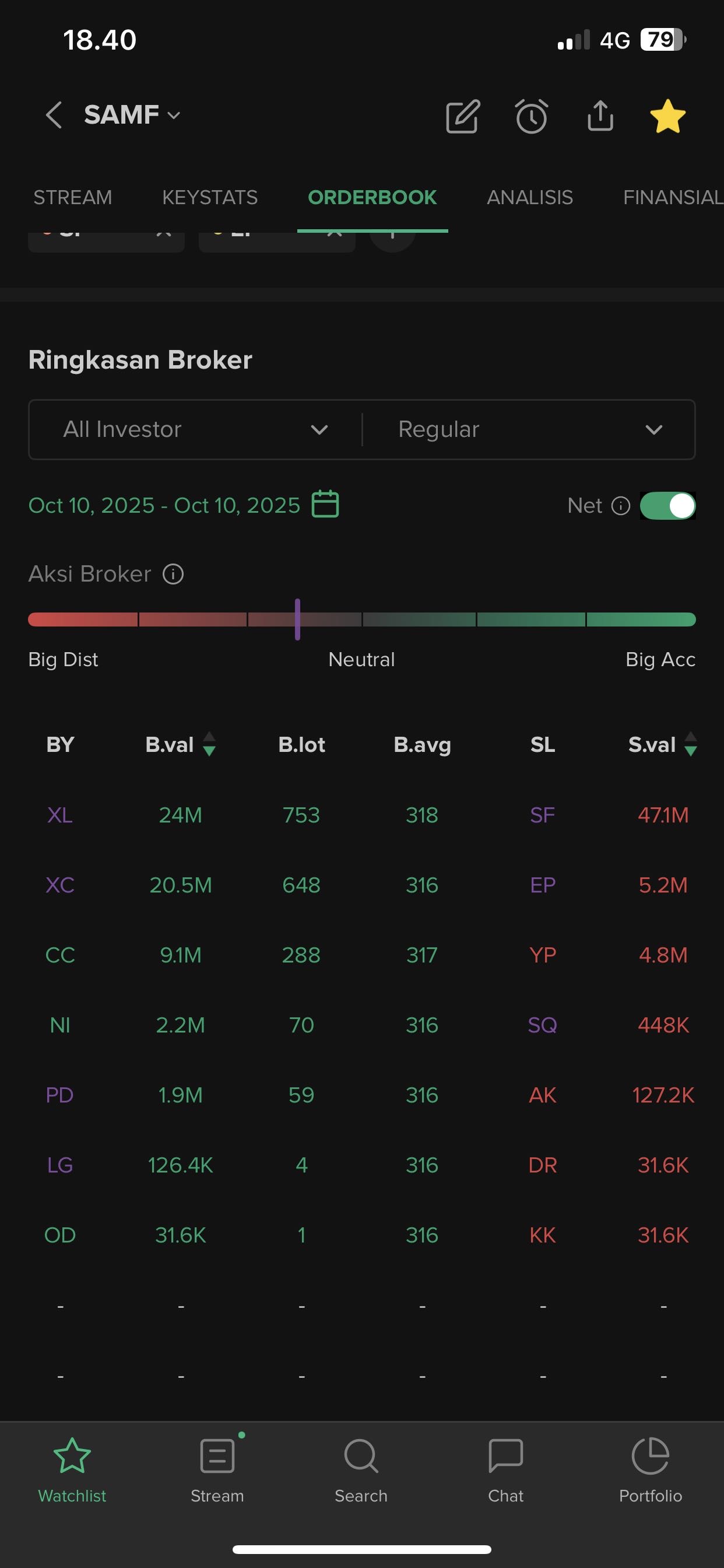
Task: Open the note editing pencil icon
Action: coord(463,116)
